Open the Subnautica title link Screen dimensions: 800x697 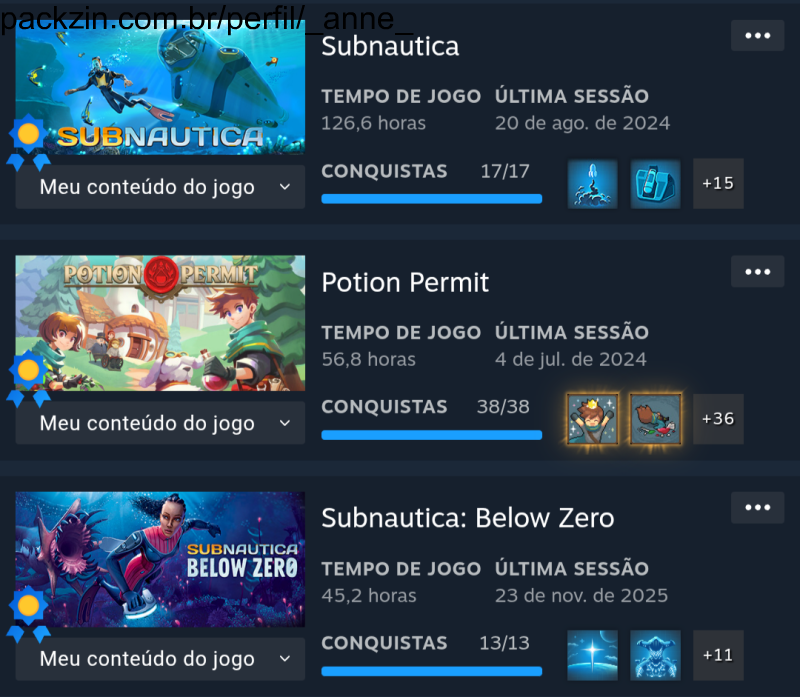point(390,46)
